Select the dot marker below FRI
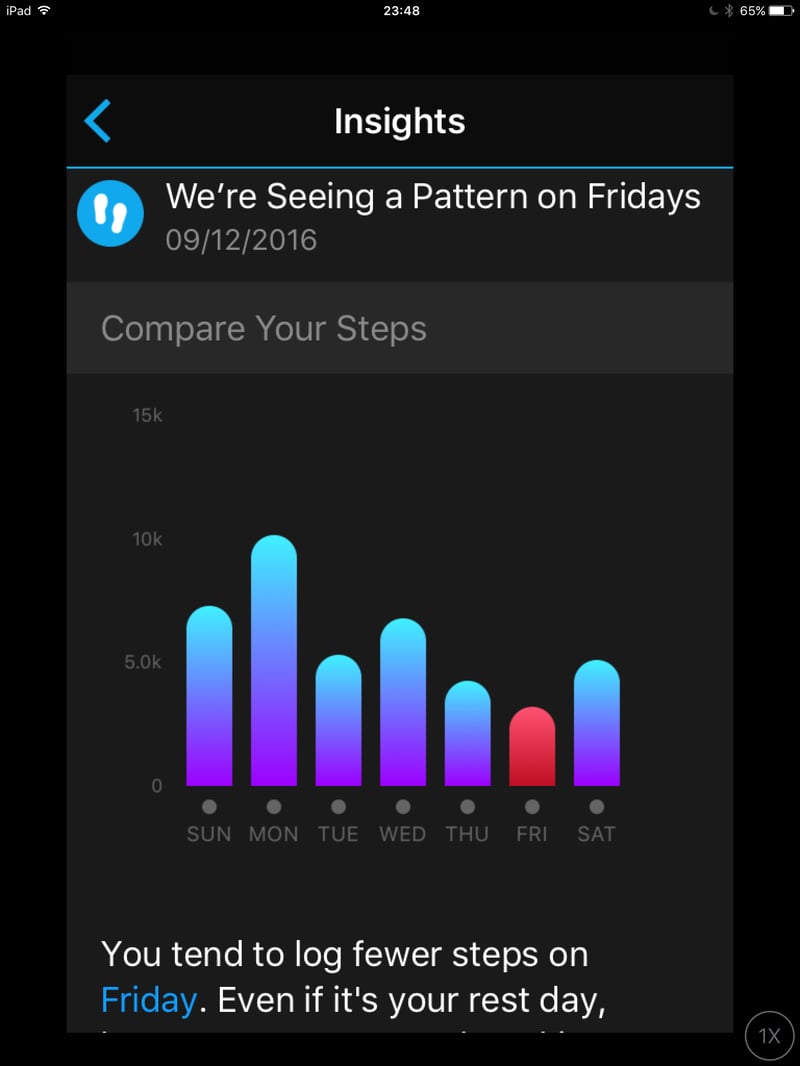The width and height of the screenshot is (800, 1066). pyautogui.click(x=532, y=805)
